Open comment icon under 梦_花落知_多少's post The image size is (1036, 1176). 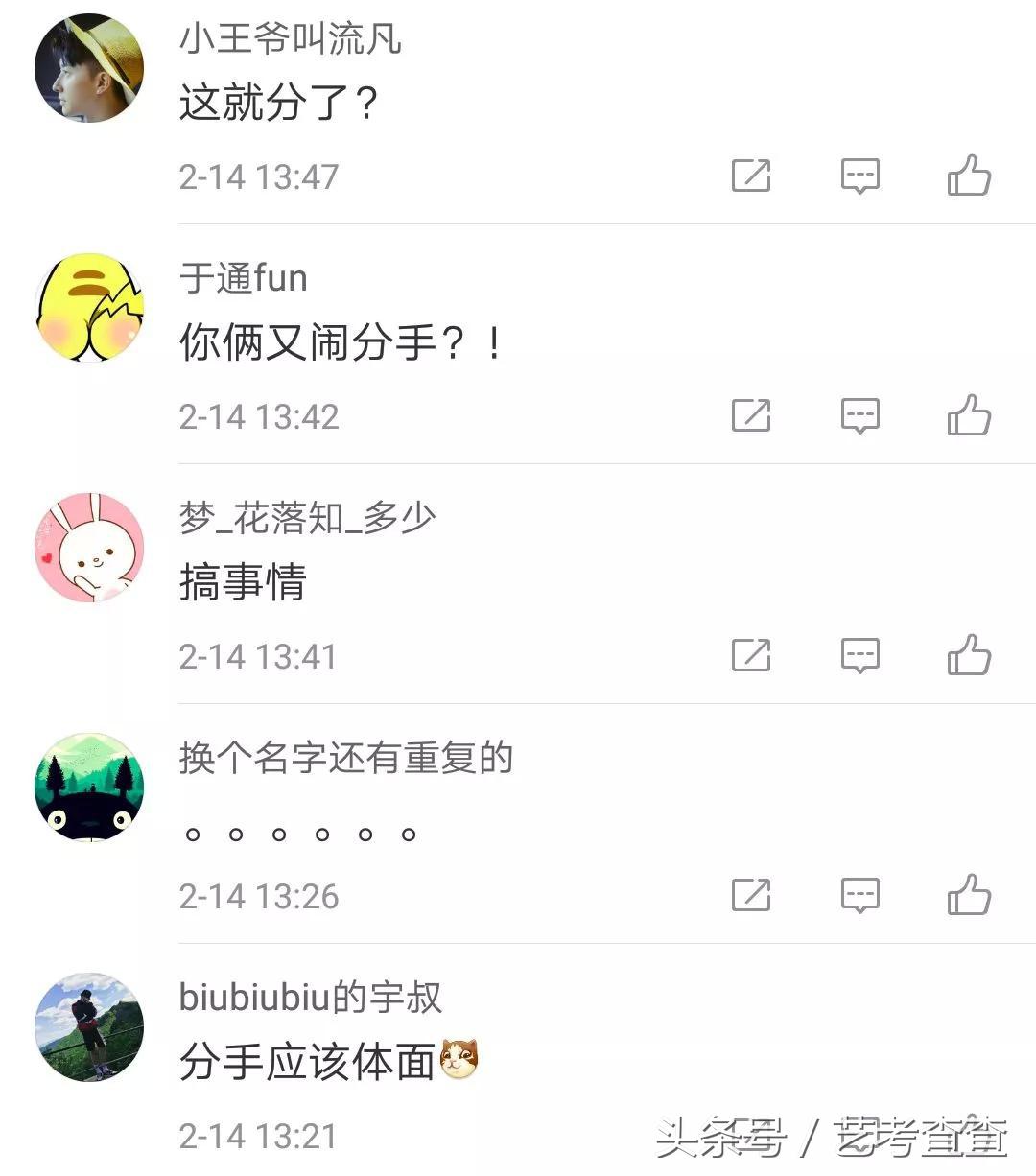coord(859,656)
